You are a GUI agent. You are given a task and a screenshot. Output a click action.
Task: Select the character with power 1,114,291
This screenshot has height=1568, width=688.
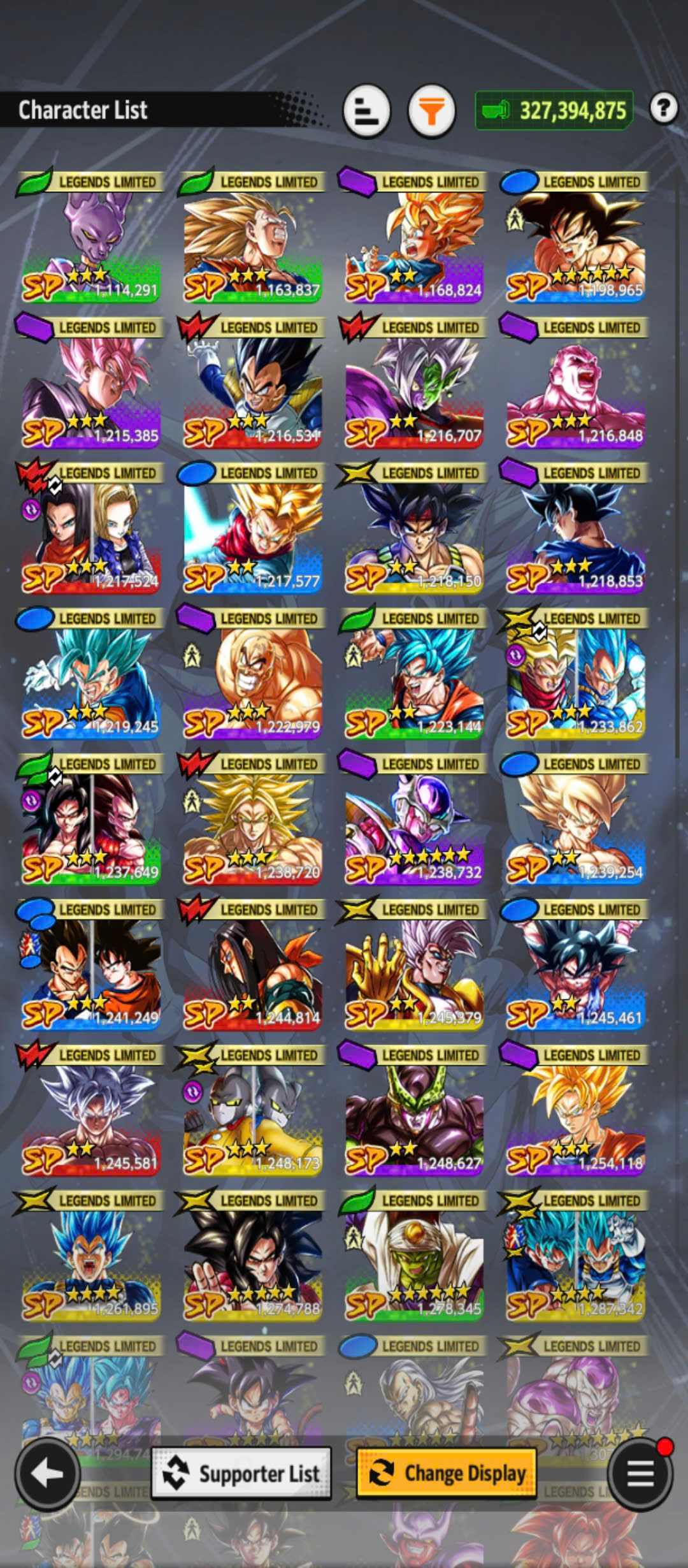(90, 237)
